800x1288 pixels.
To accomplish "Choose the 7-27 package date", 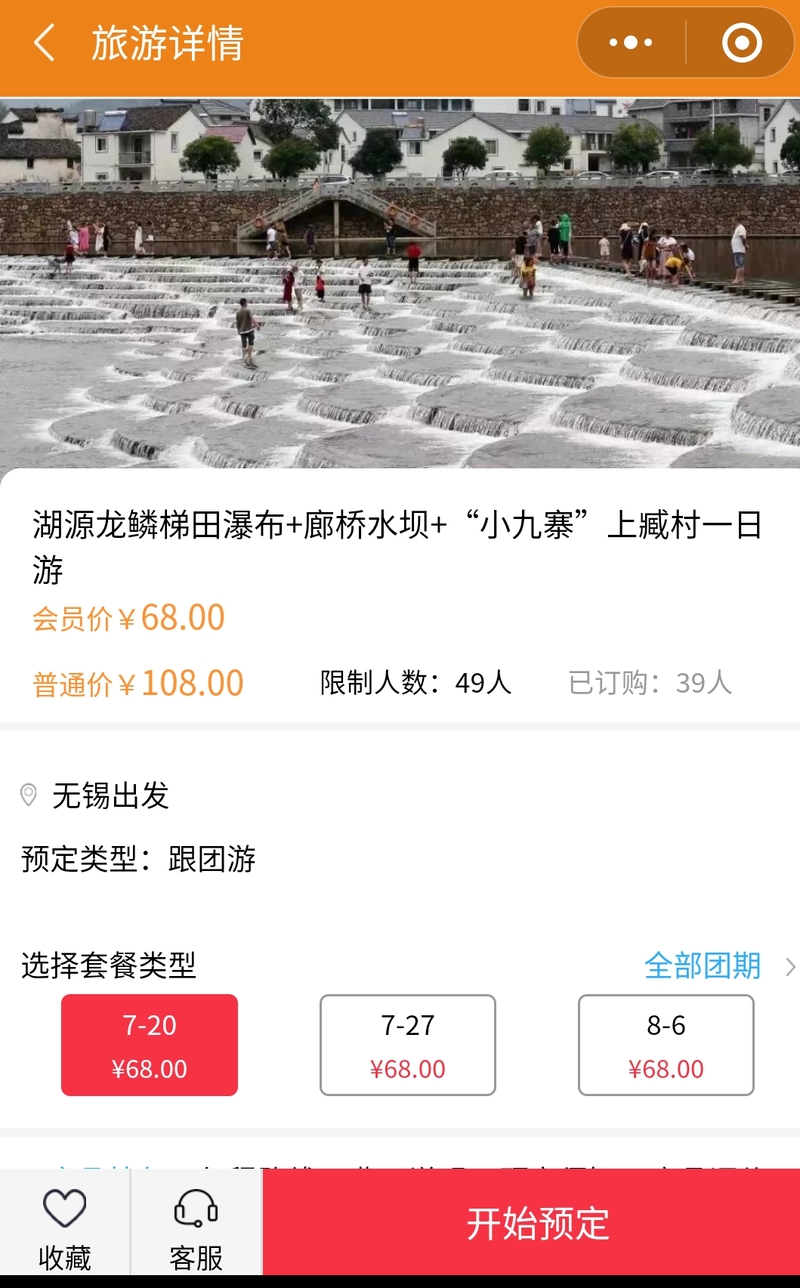I will click(408, 1045).
